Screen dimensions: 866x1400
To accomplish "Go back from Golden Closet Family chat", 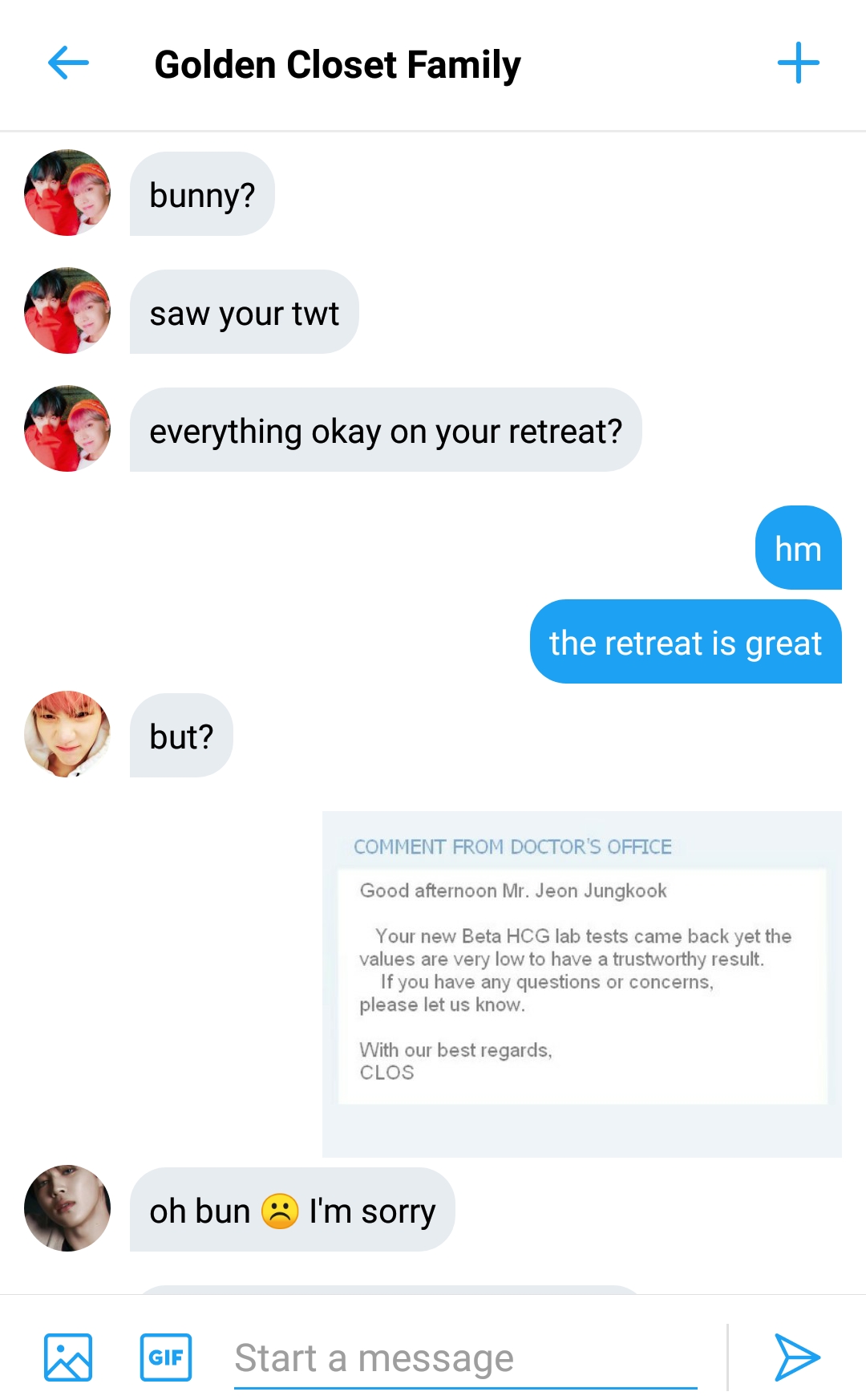I will 68,63.
